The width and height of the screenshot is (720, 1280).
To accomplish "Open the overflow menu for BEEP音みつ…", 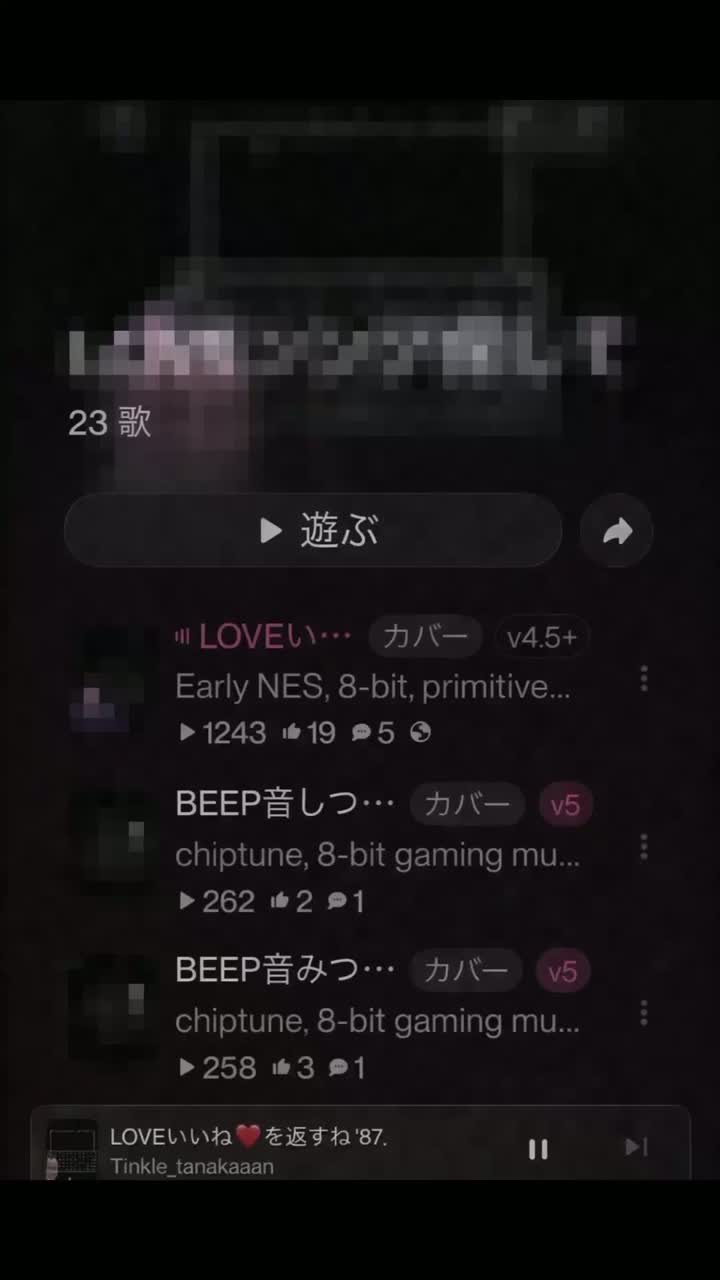I will (644, 1013).
